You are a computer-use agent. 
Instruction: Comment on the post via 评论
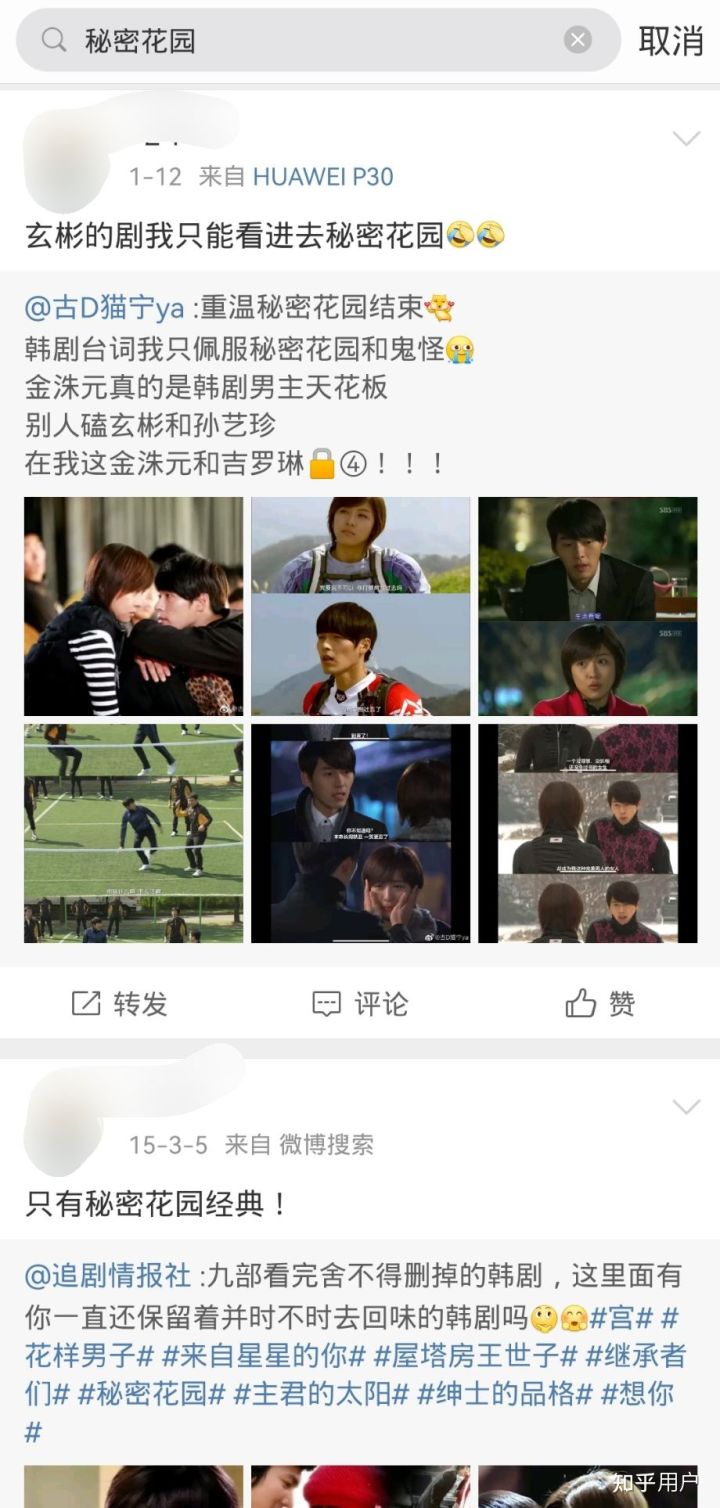pyautogui.click(x=360, y=1004)
